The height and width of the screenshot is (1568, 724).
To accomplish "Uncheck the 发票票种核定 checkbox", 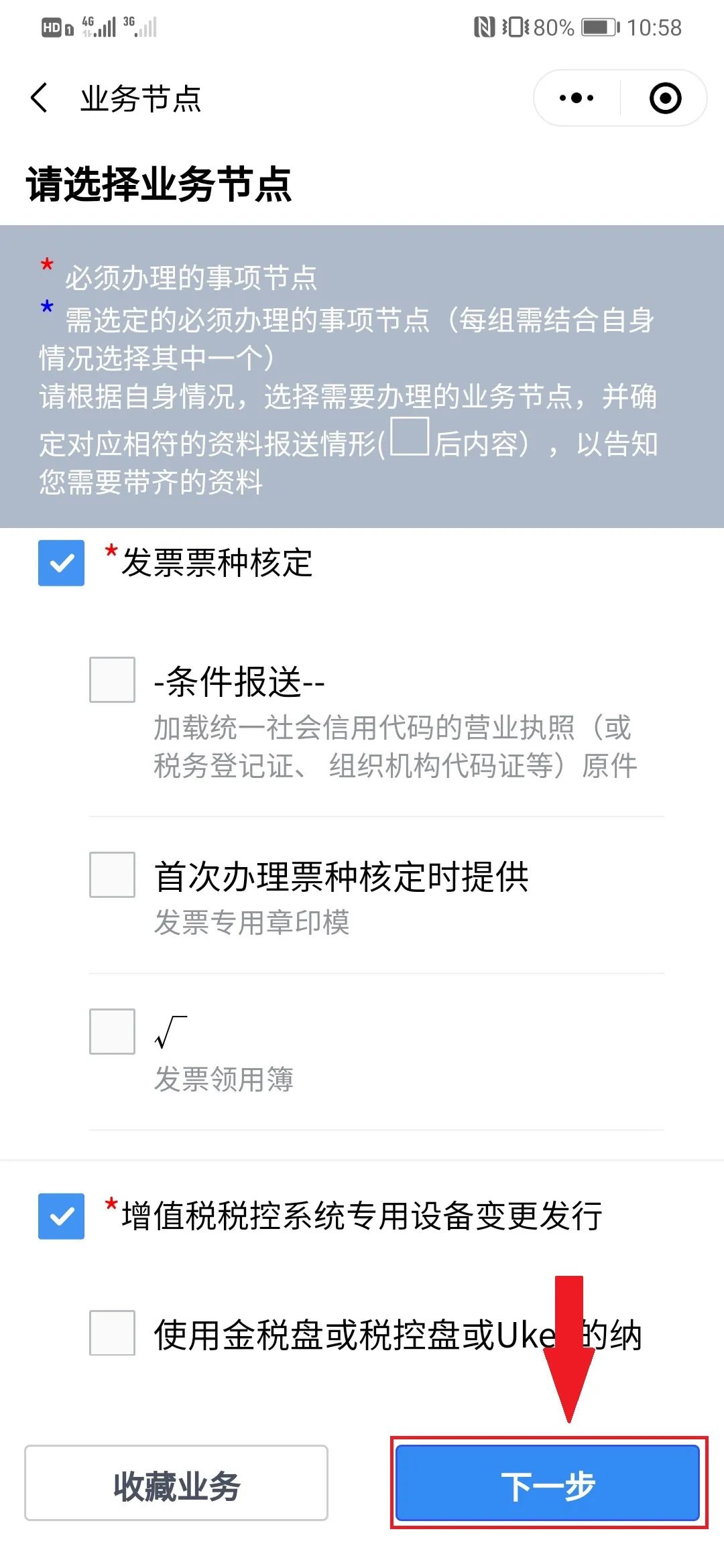I will coord(61,563).
